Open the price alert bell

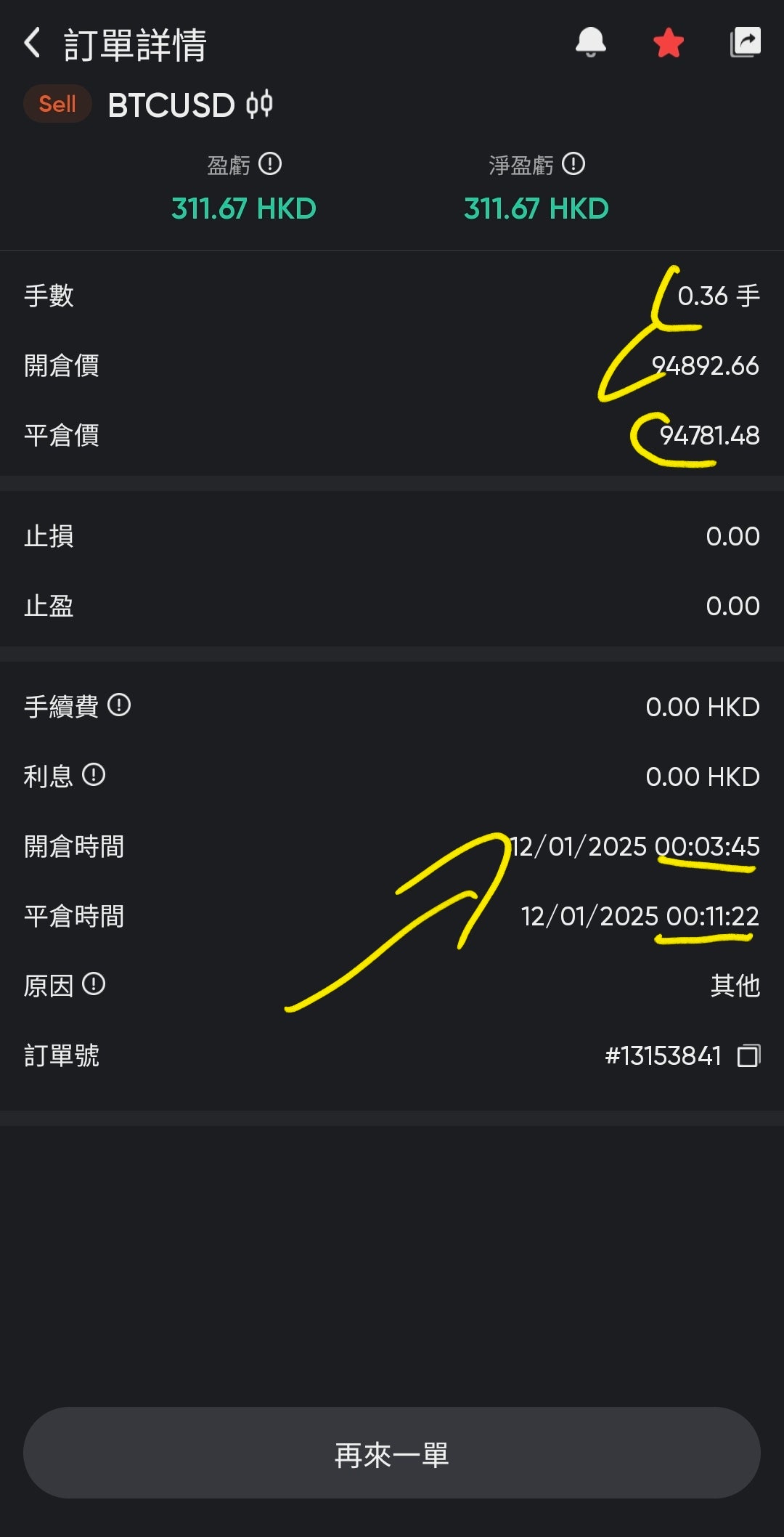[x=591, y=42]
